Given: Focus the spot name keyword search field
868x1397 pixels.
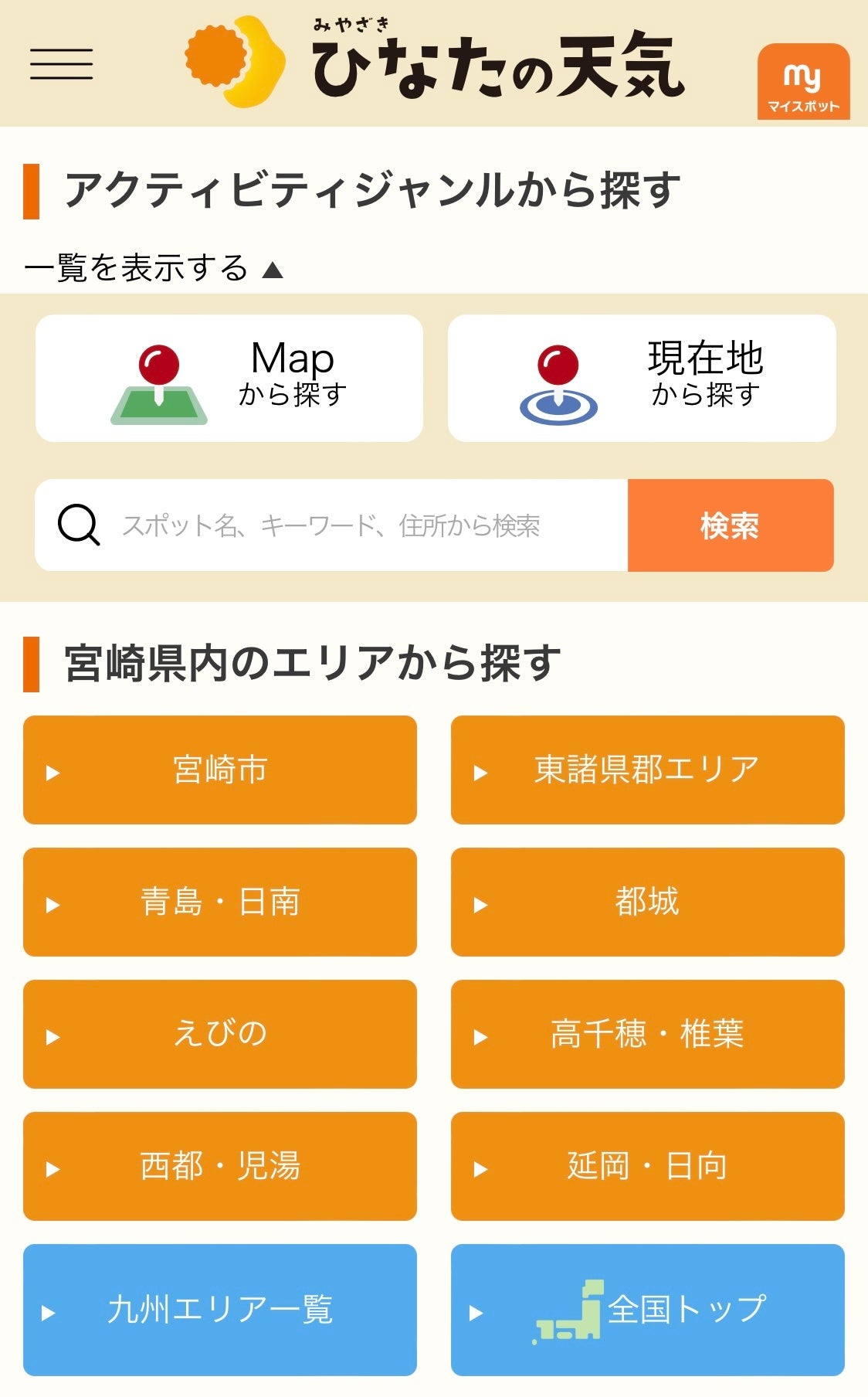Looking at the screenshot, I should pyautogui.click(x=332, y=525).
